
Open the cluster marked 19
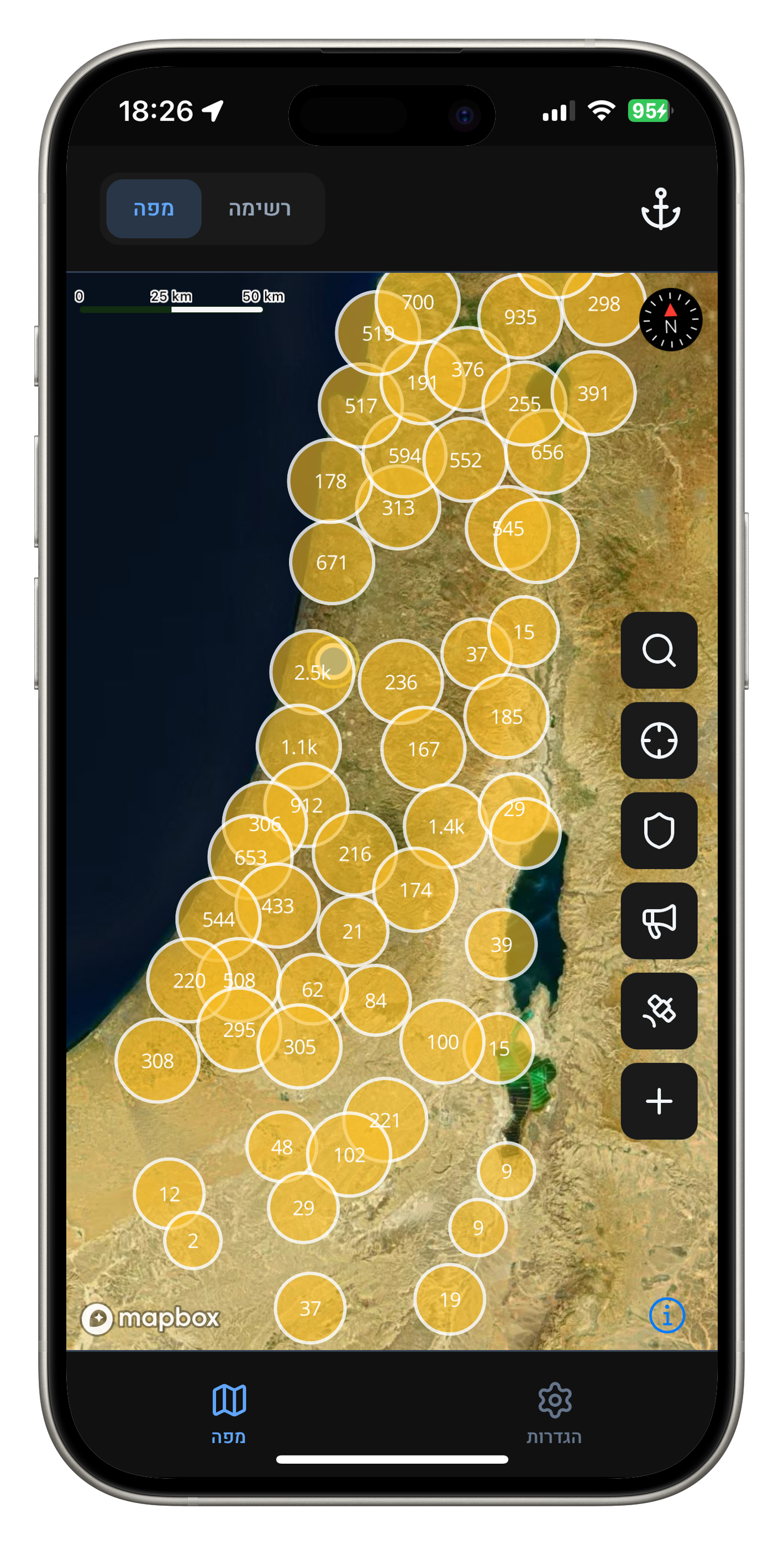(449, 1299)
